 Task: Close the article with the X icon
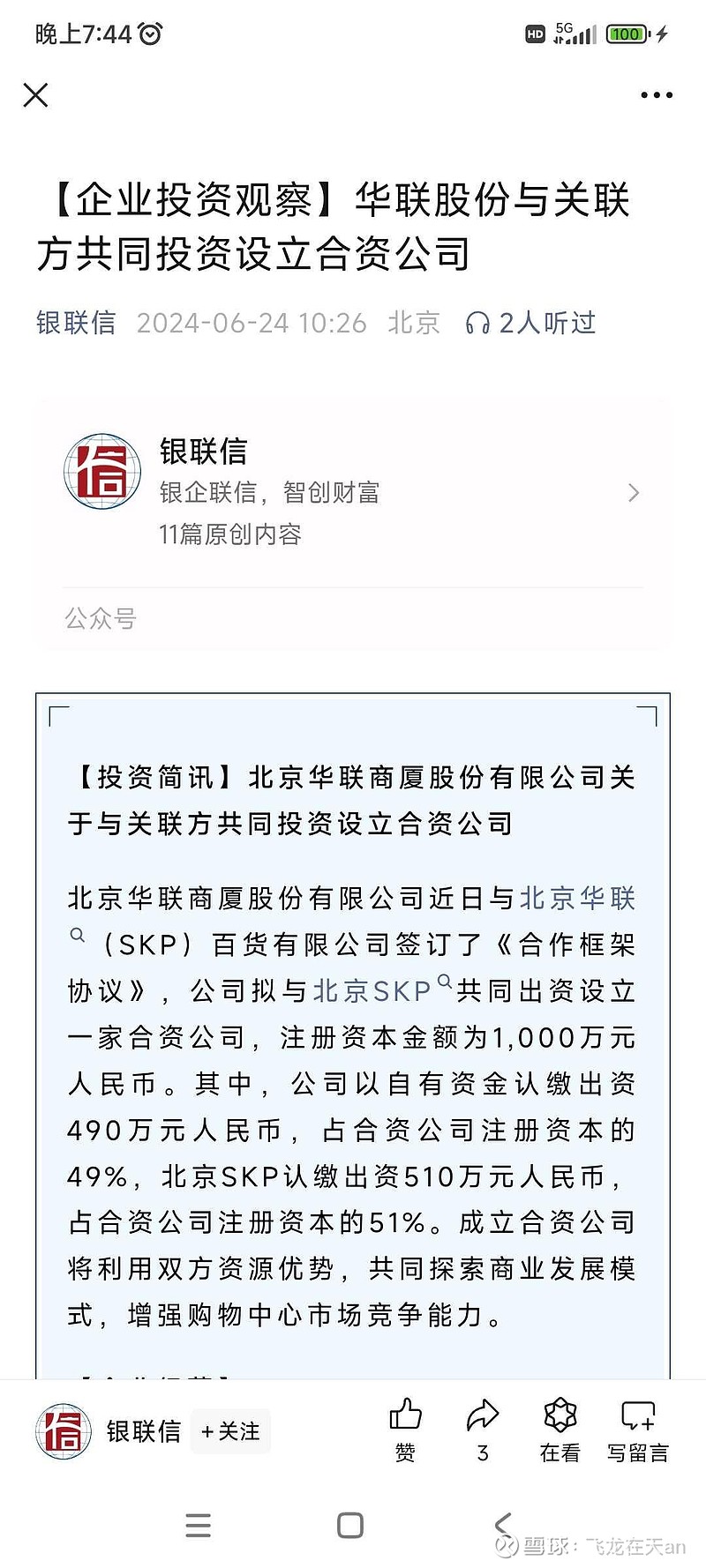[x=35, y=94]
